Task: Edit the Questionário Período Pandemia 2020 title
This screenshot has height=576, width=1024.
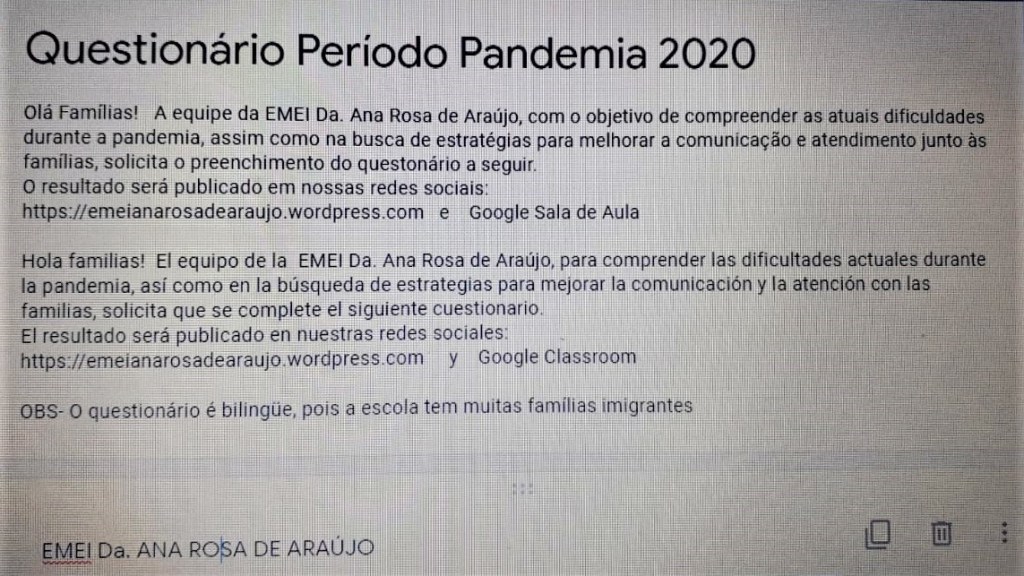Action: [390, 49]
